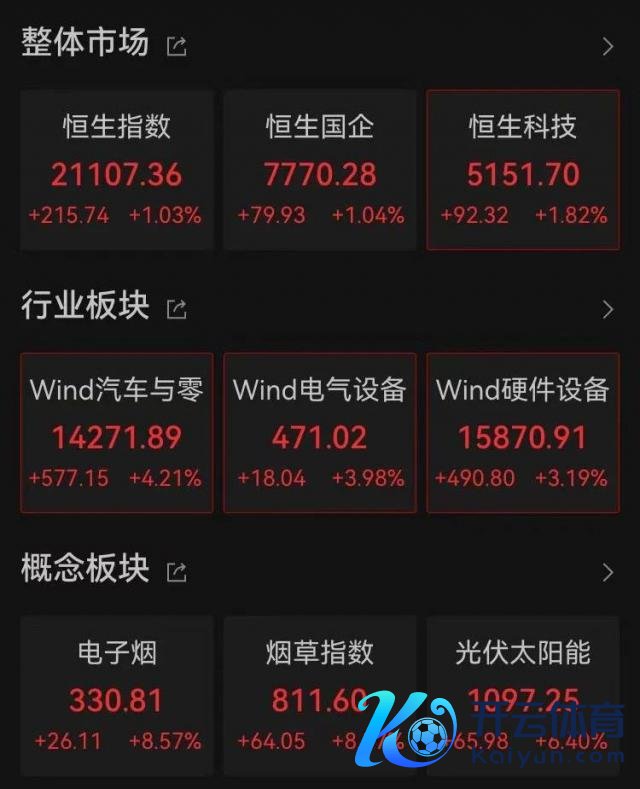Open the Wind汽车与零 sector card
The image size is (640, 789).
coord(117,432)
